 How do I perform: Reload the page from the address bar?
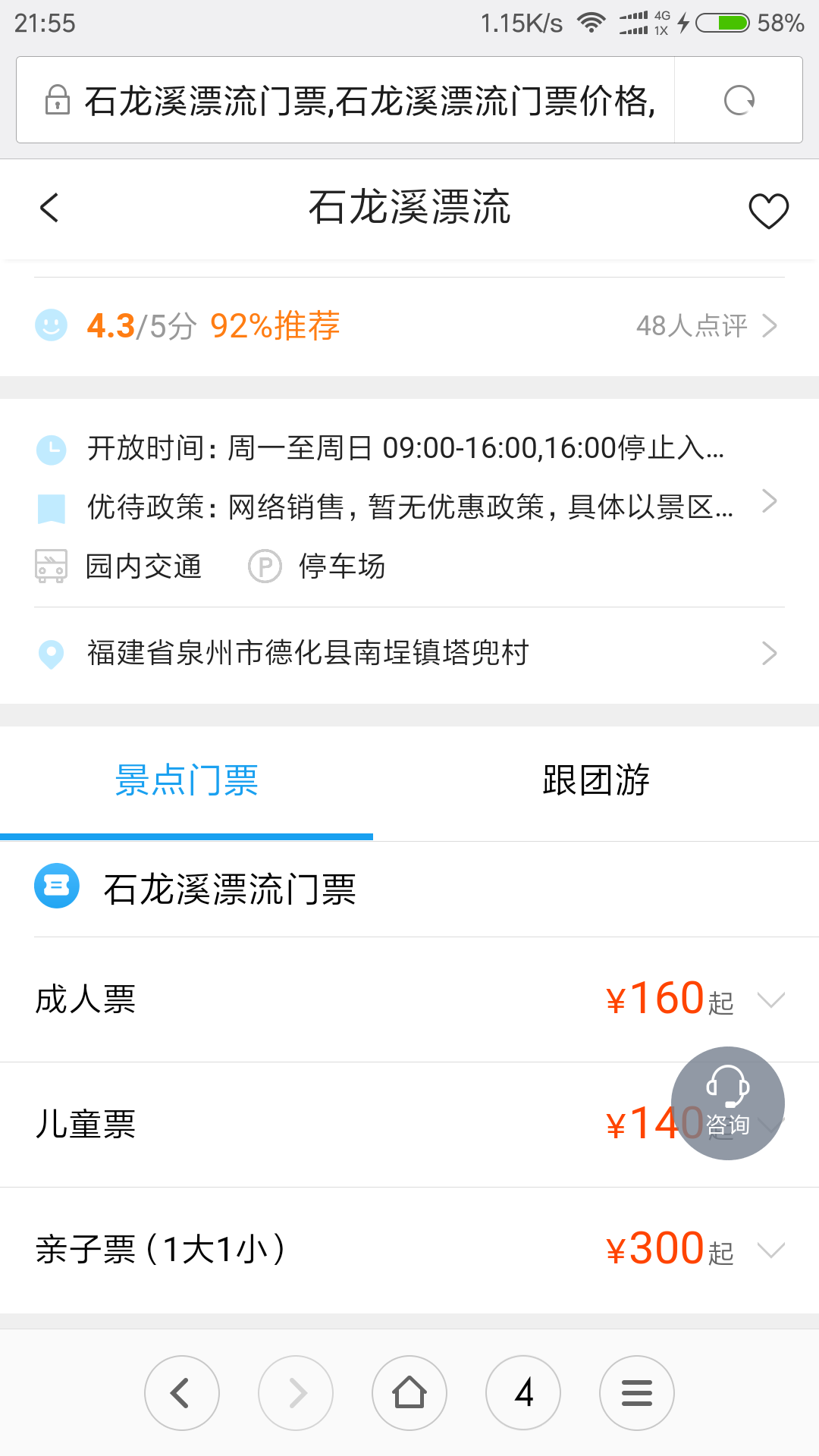click(739, 100)
